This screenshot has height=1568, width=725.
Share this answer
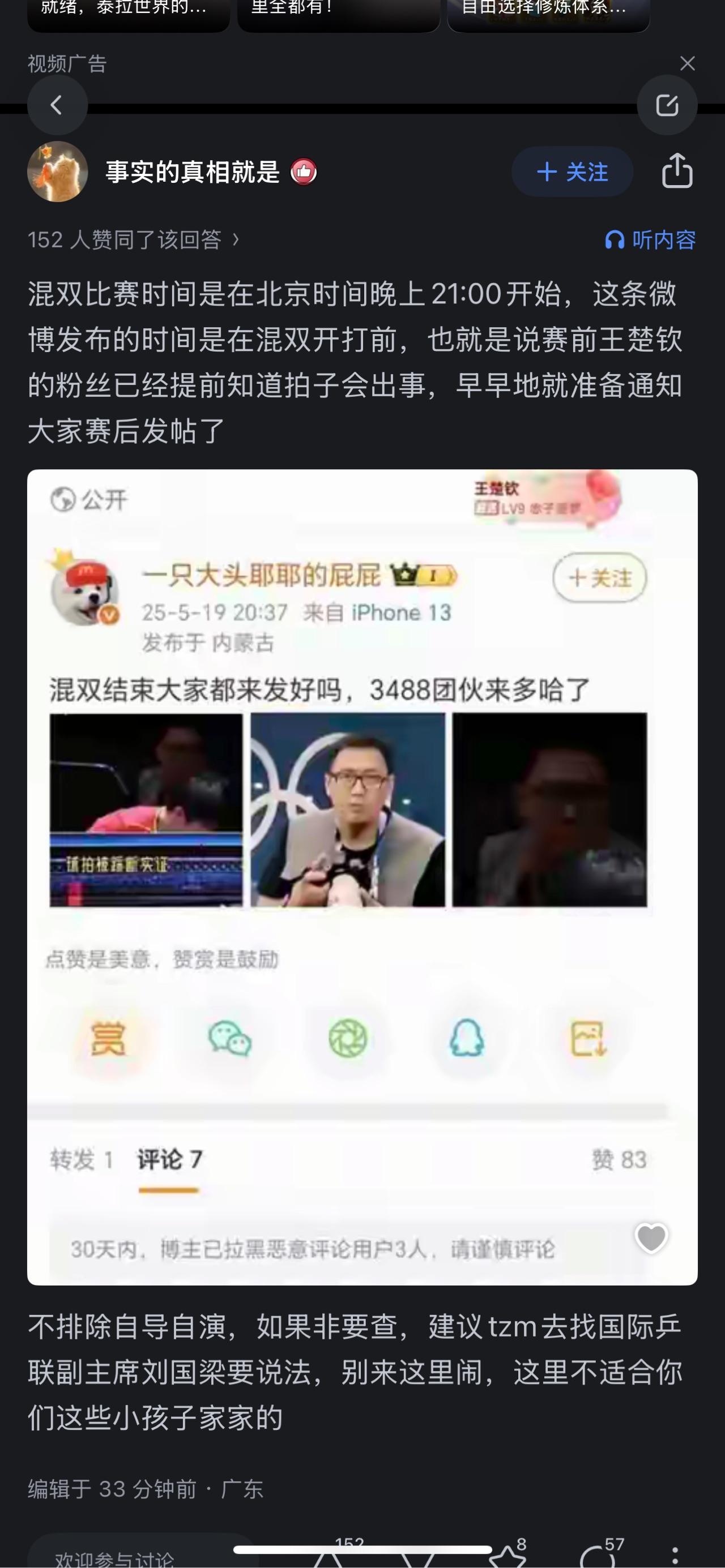(x=677, y=171)
